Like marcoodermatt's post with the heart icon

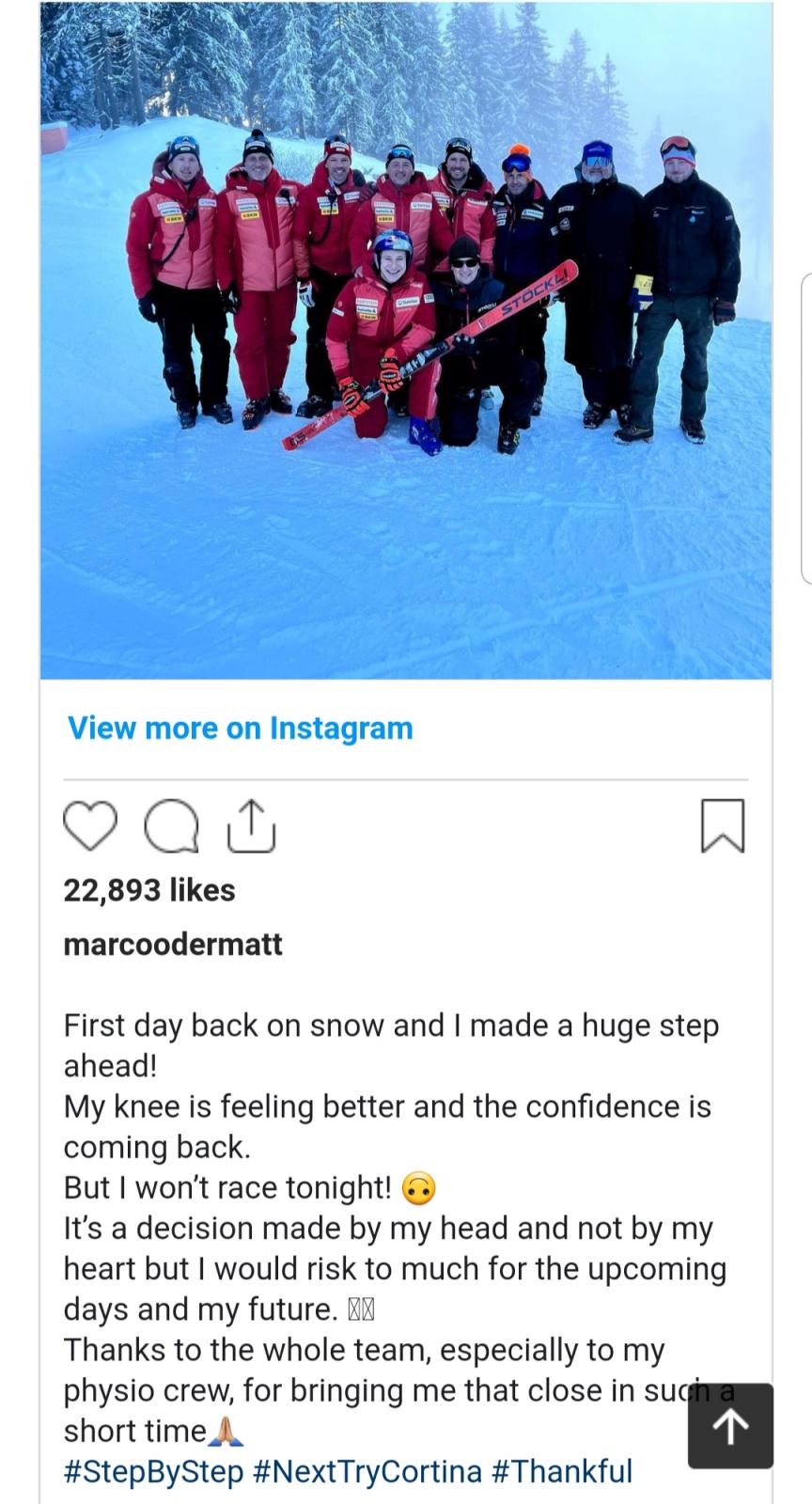tap(90, 826)
